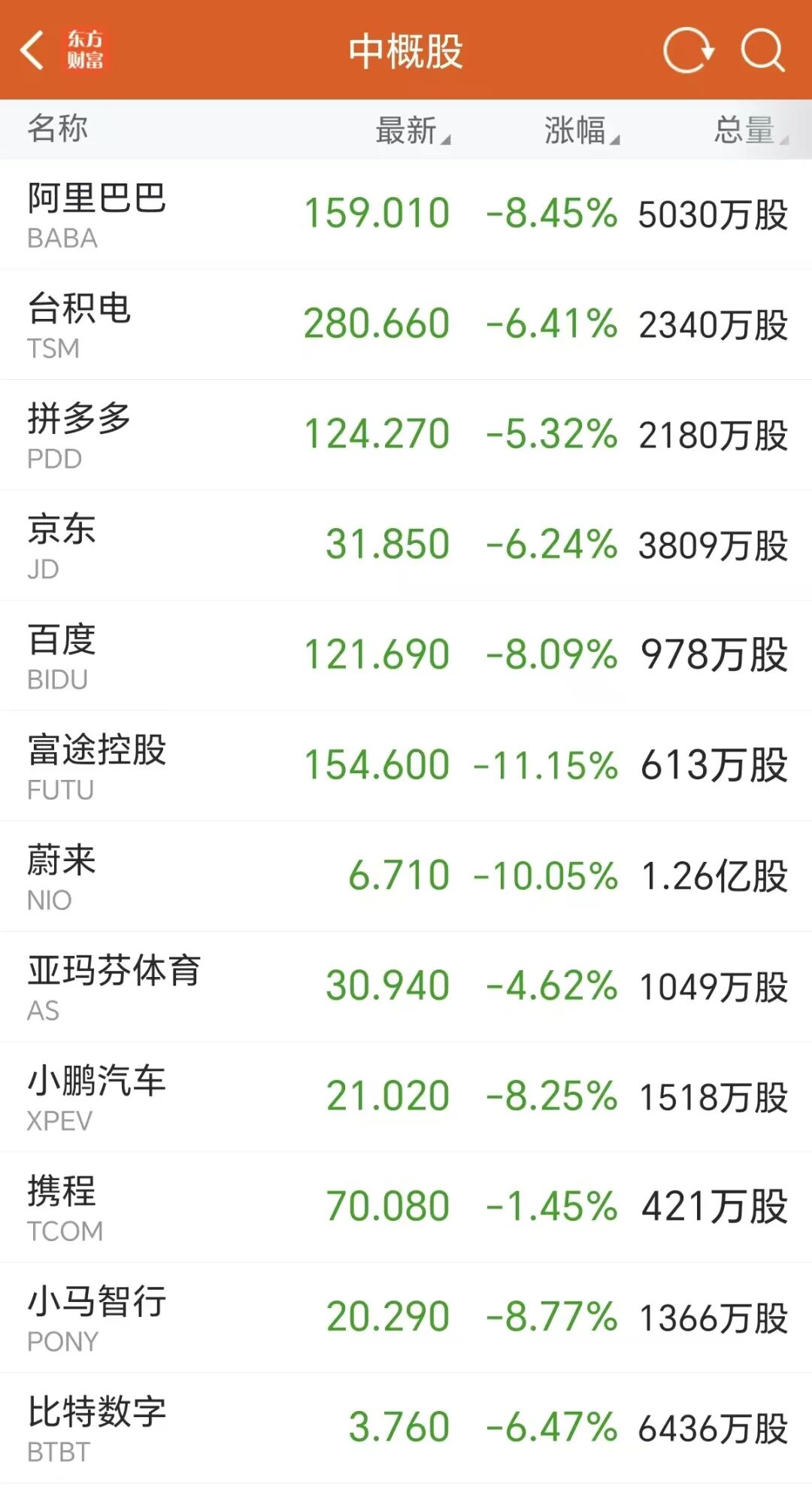The image size is (812, 1499).
Task: Open 台积电 TSM stock details
Action: (x=406, y=325)
